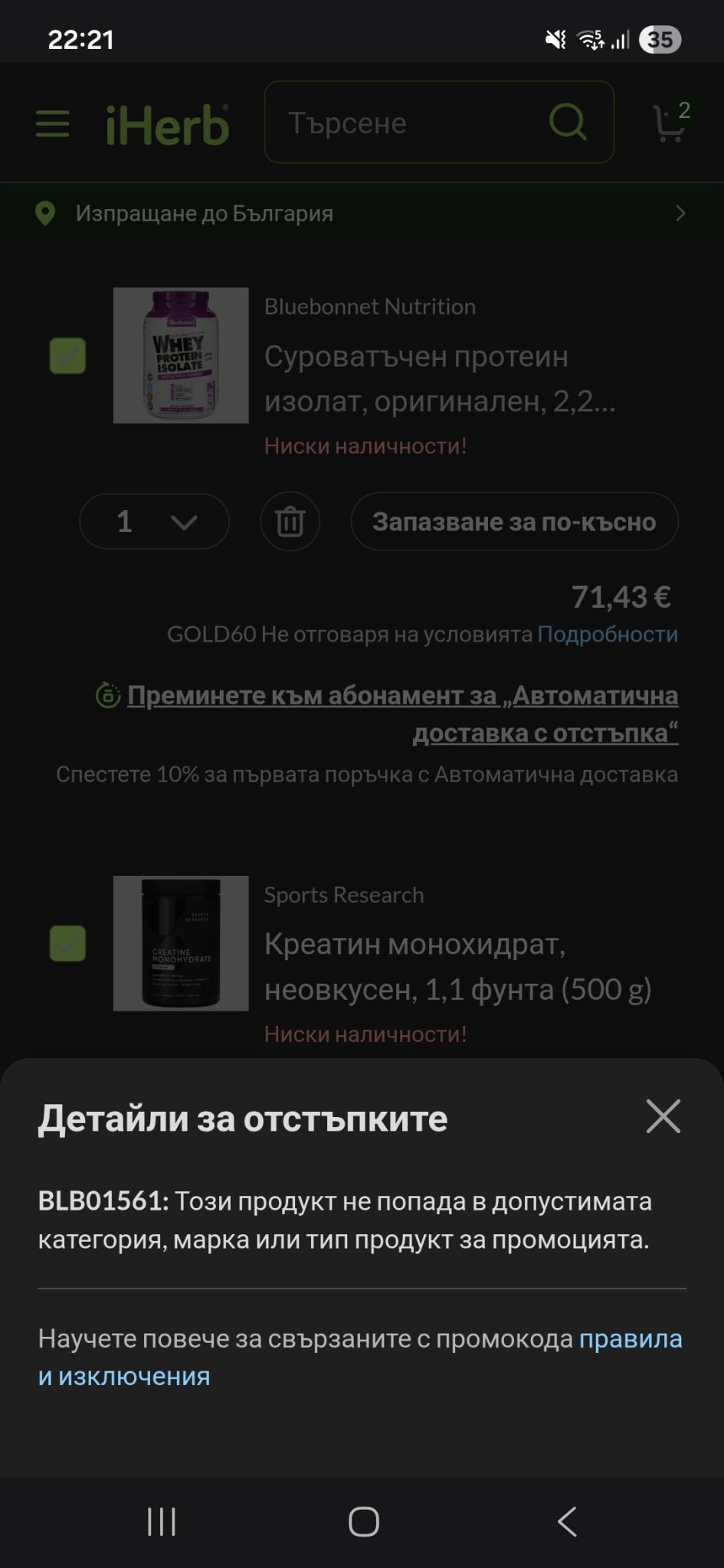Expand the quantity dropdown for whey protein
This screenshot has height=1568, width=724.
154,522
